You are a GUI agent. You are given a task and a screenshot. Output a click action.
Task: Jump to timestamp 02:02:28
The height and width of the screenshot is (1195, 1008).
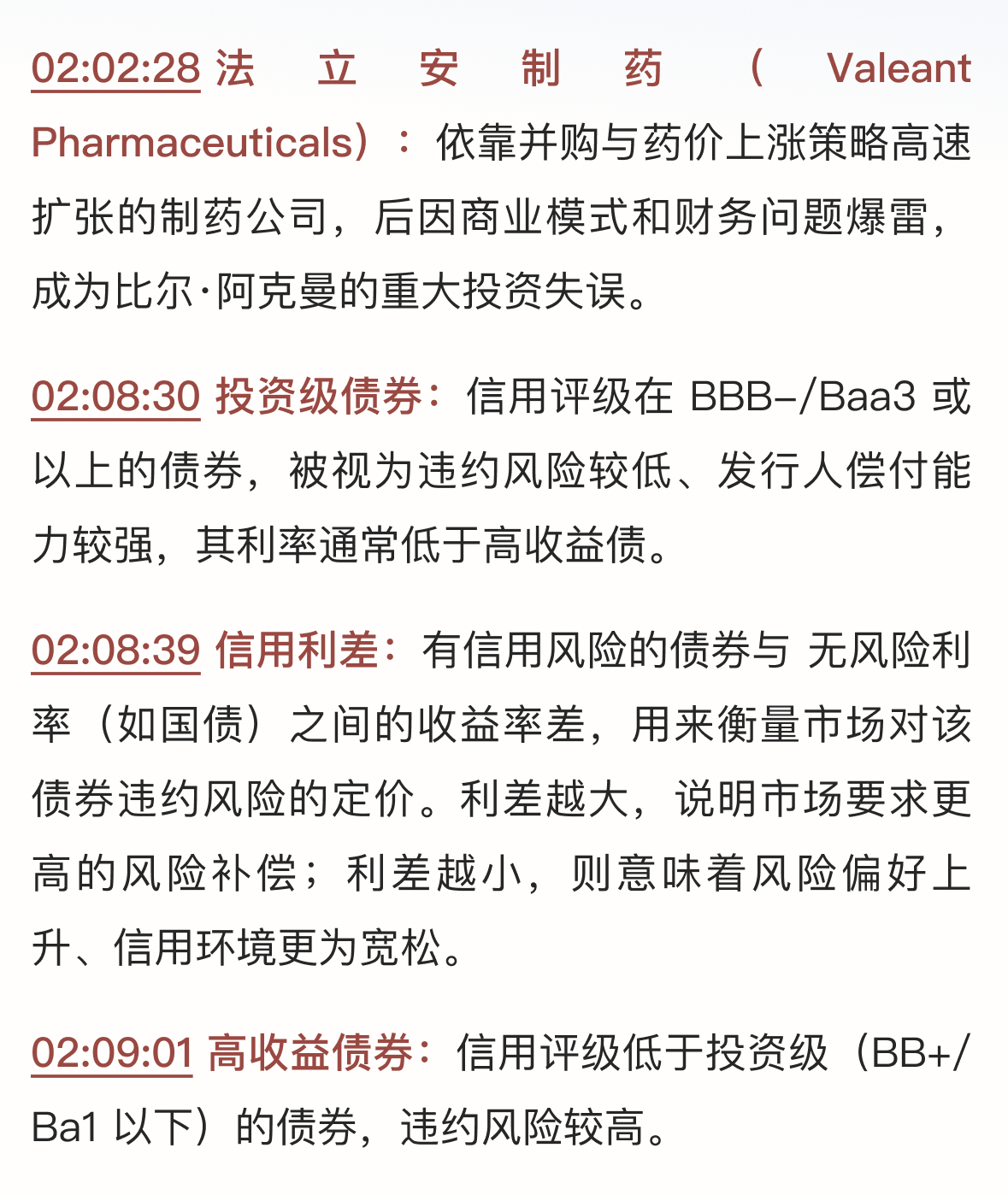(115, 68)
